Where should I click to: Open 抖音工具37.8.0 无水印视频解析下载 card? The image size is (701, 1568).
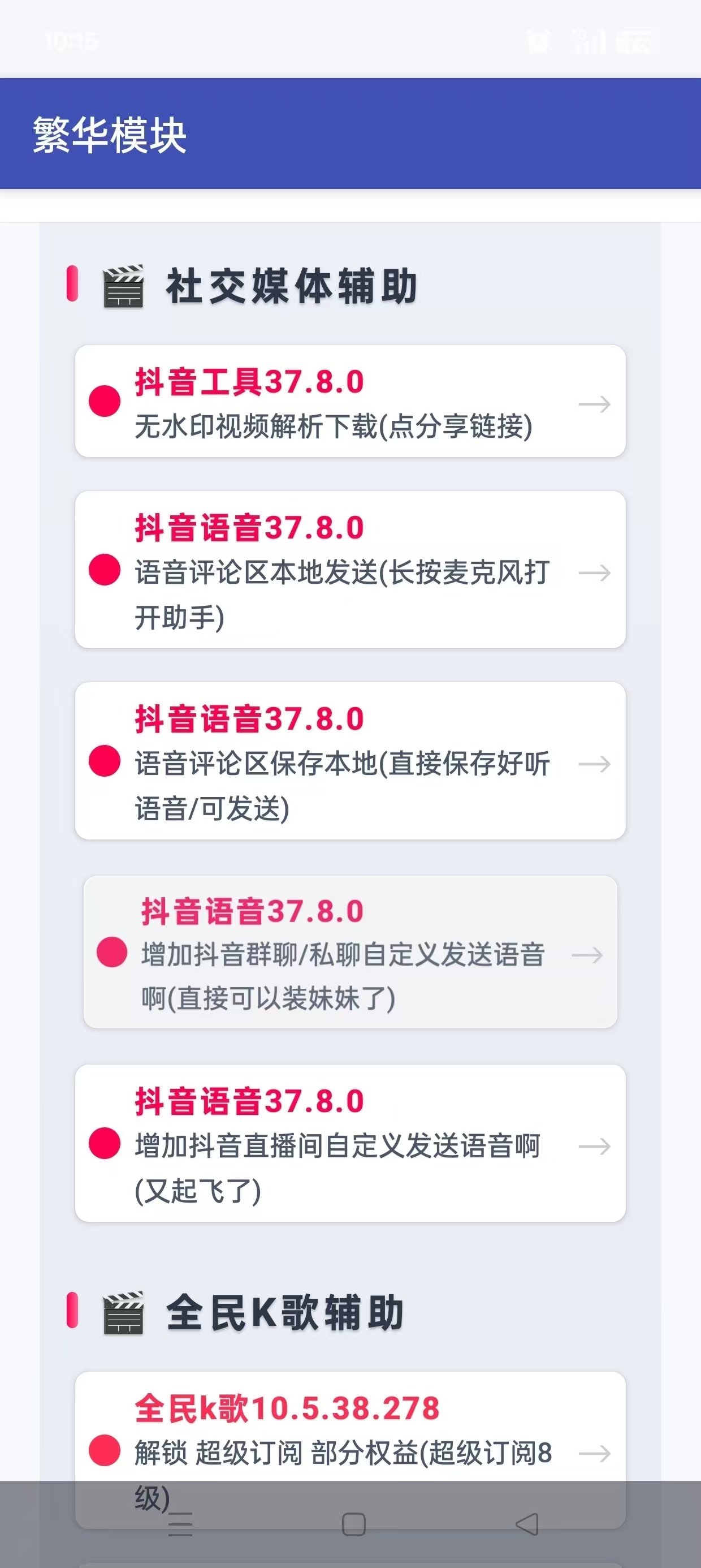click(350, 401)
